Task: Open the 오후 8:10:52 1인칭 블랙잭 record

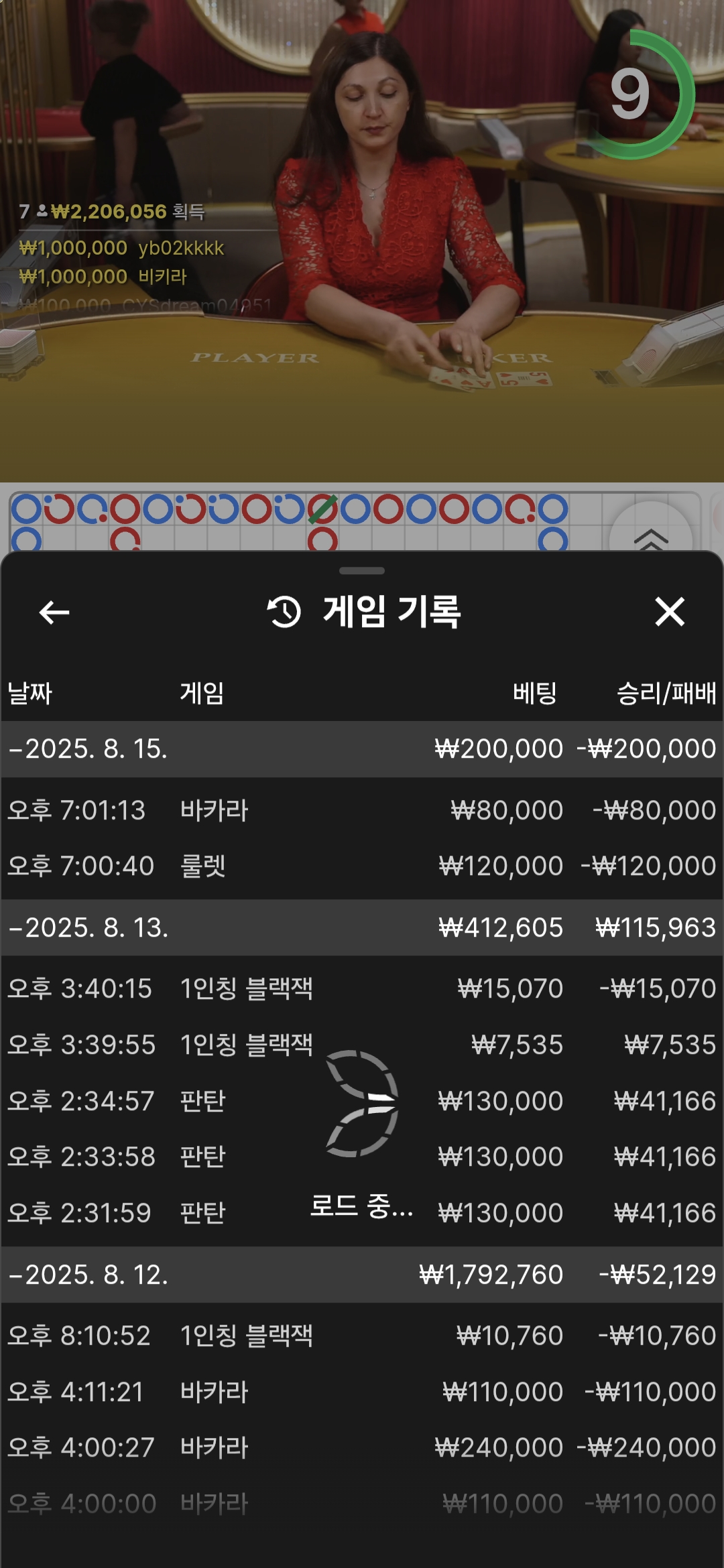Action: (x=362, y=1335)
